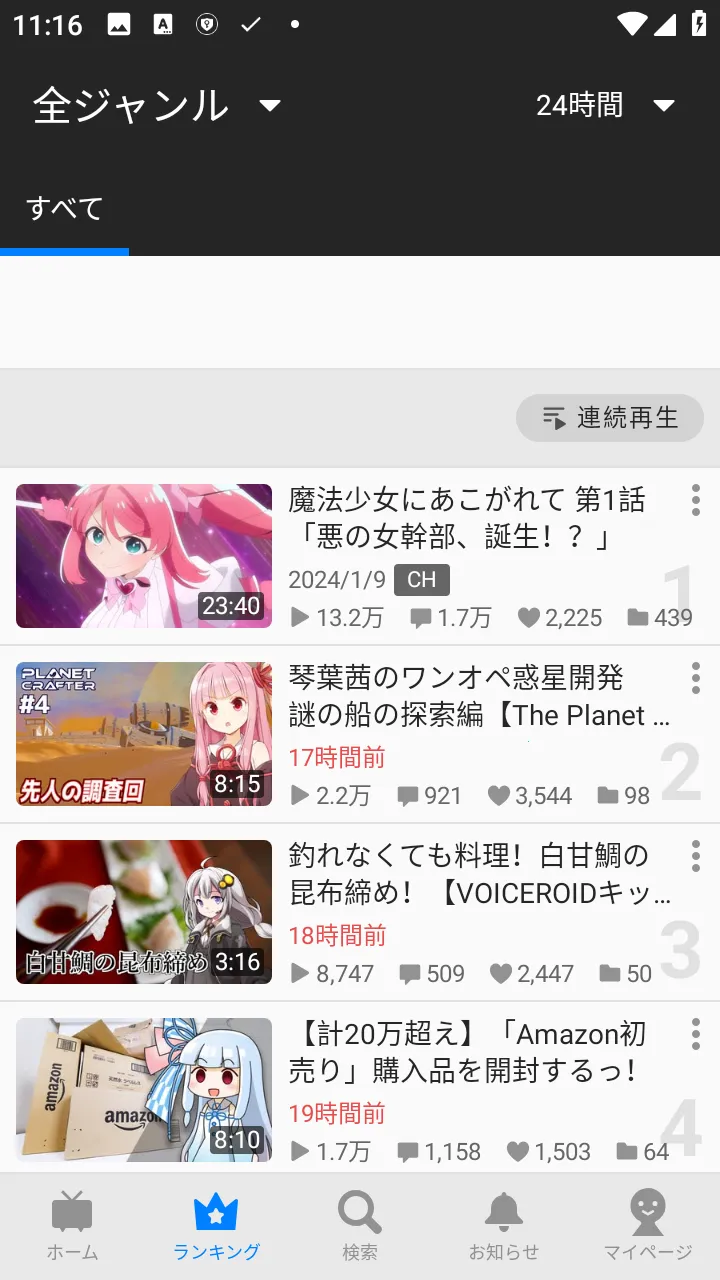Select the すべて tab

tap(64, 208)
